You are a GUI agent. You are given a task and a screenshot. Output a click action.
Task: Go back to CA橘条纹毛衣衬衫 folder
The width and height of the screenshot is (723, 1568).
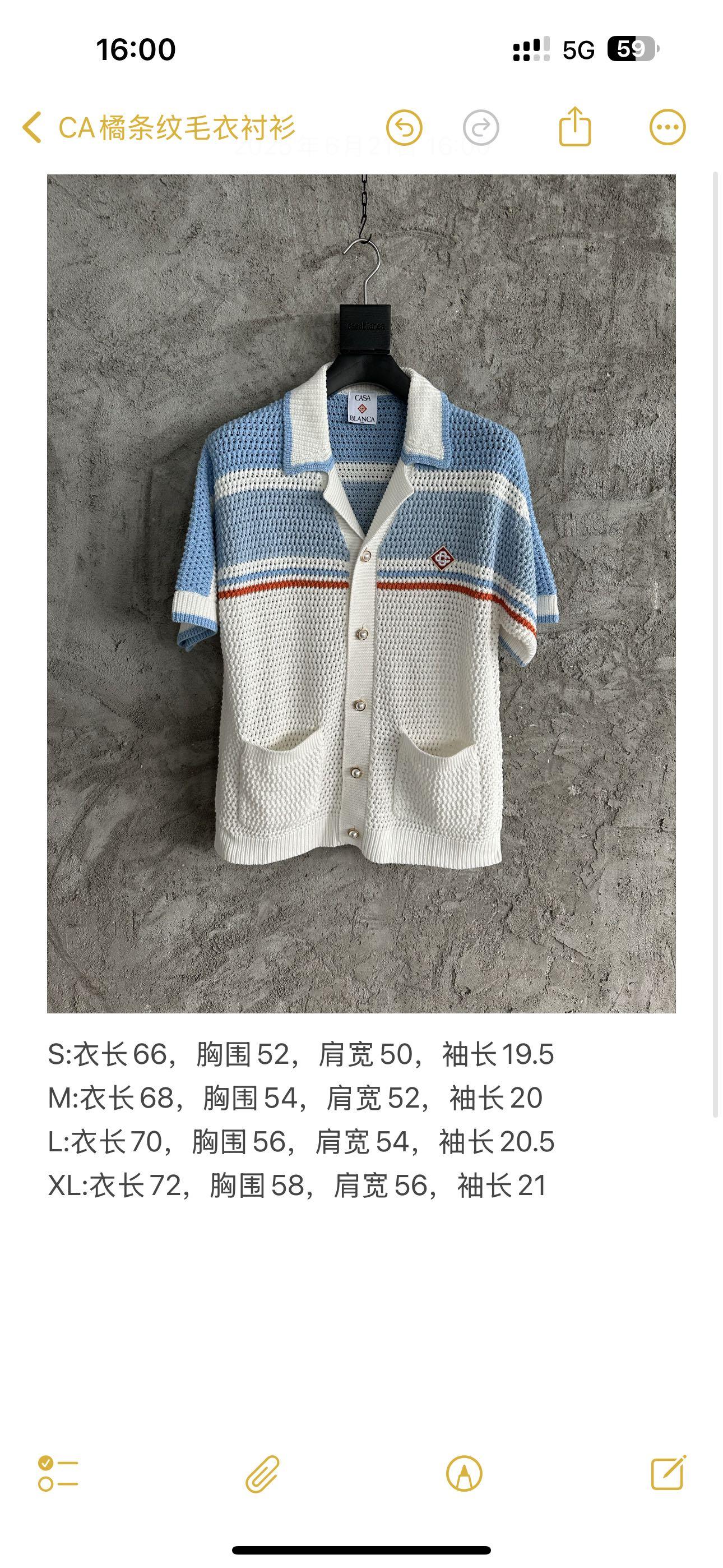[158, 128]
